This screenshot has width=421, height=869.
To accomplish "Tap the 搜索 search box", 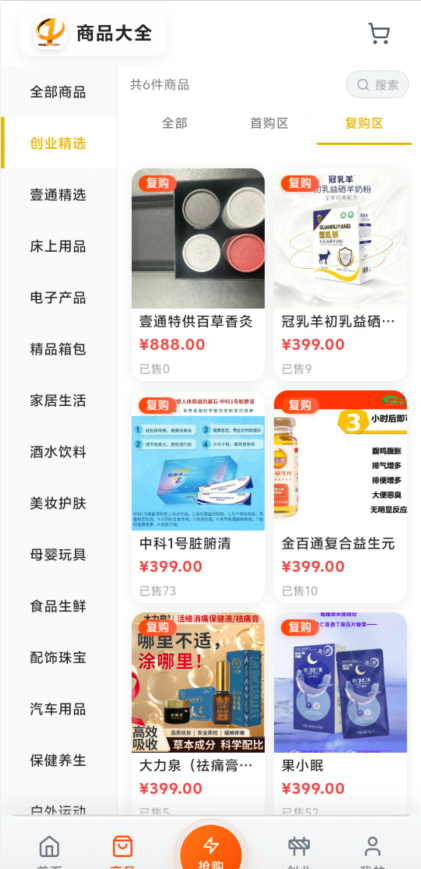I will tap(378, 84).
